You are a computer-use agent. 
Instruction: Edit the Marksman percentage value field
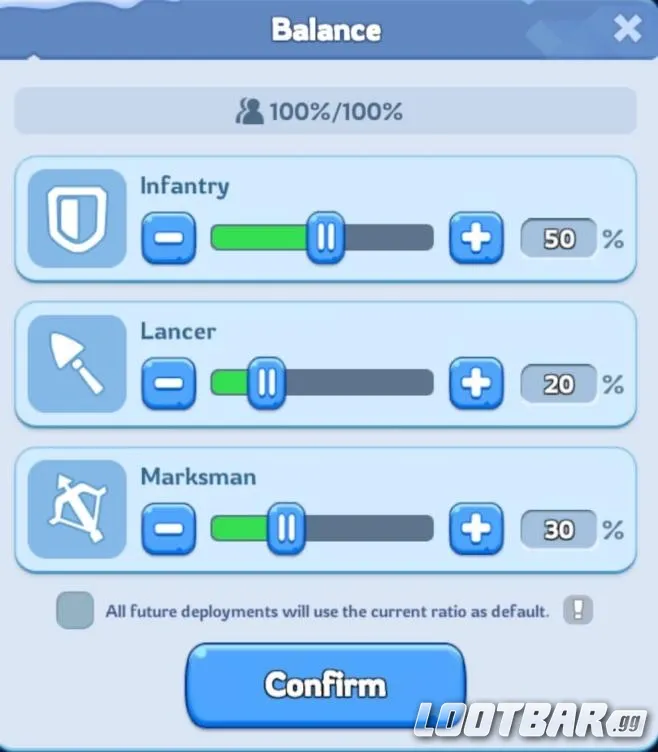559,529
